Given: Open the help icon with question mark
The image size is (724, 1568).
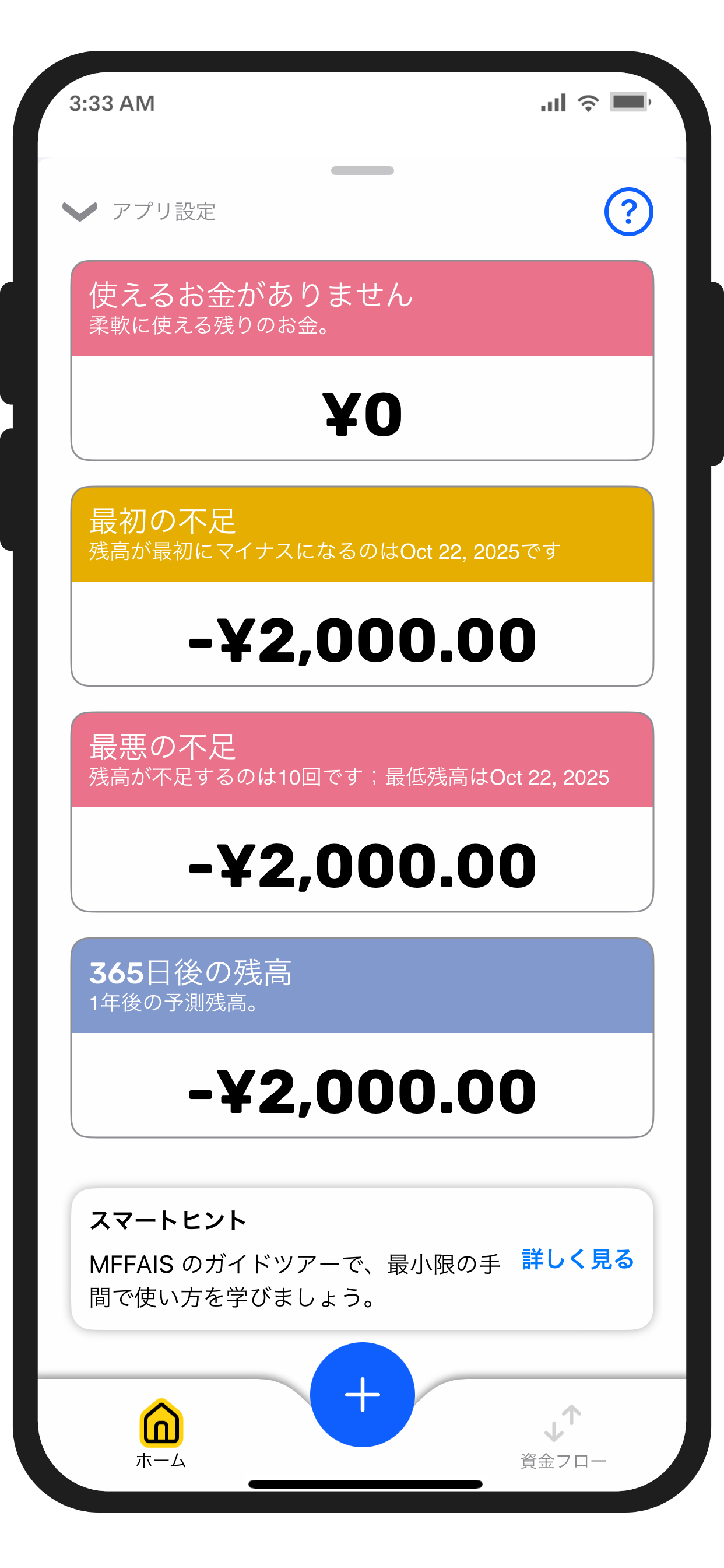Looking at the screenshot, I should click(629, 212).
